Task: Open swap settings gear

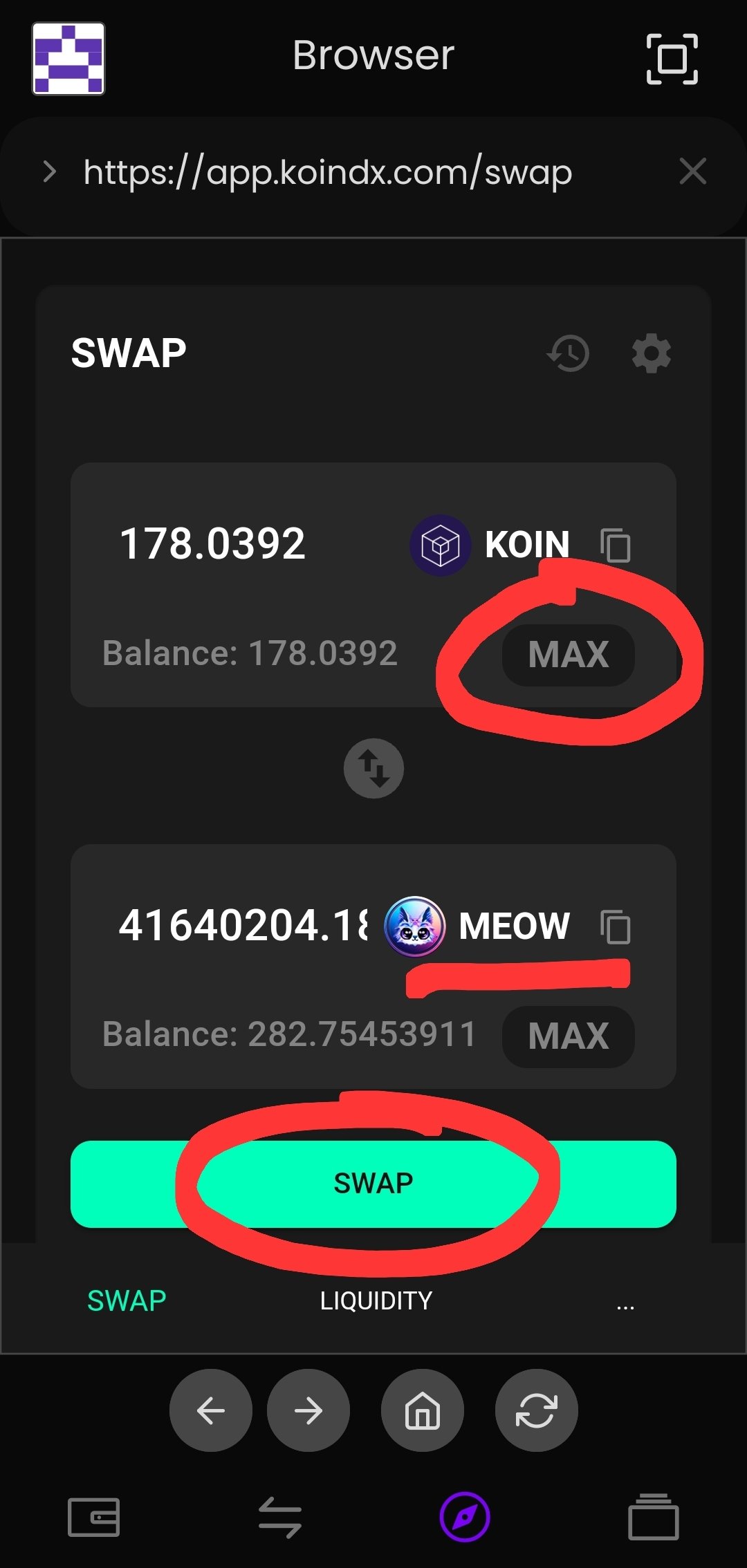Action: [652, 353]
